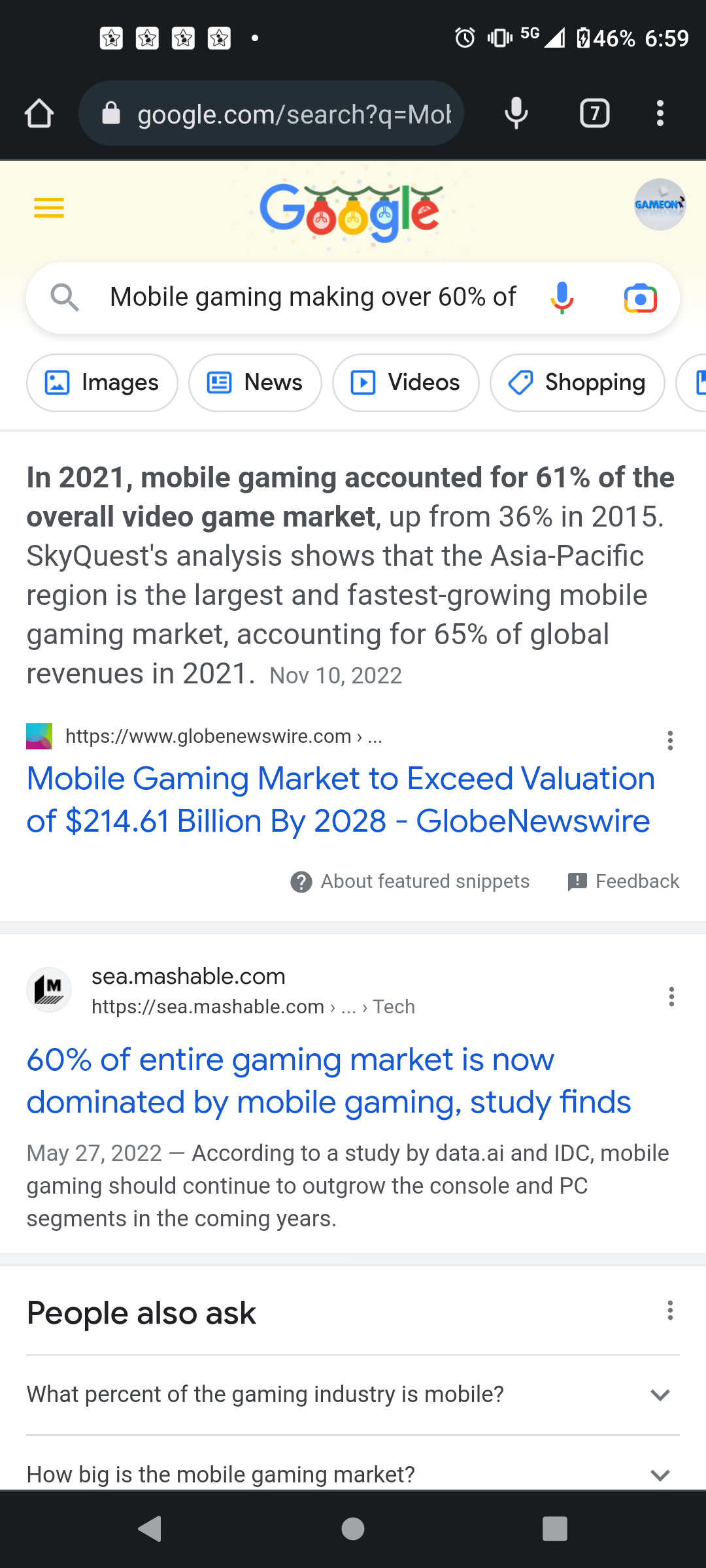706x1568 pixels.
Task: Open the browser overflow menu
Action: tap(660, 114)
